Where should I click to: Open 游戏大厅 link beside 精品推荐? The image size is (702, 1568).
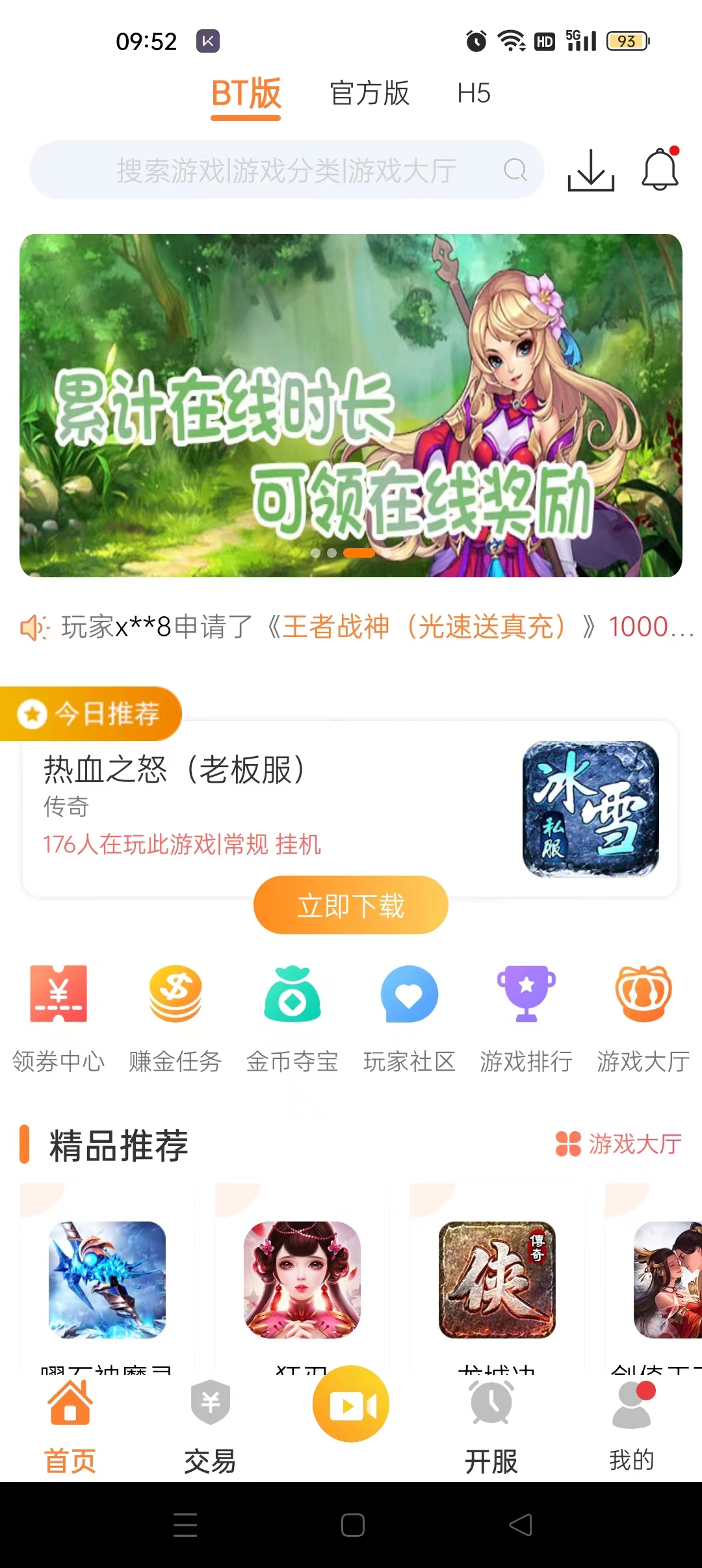point(619,1144)
